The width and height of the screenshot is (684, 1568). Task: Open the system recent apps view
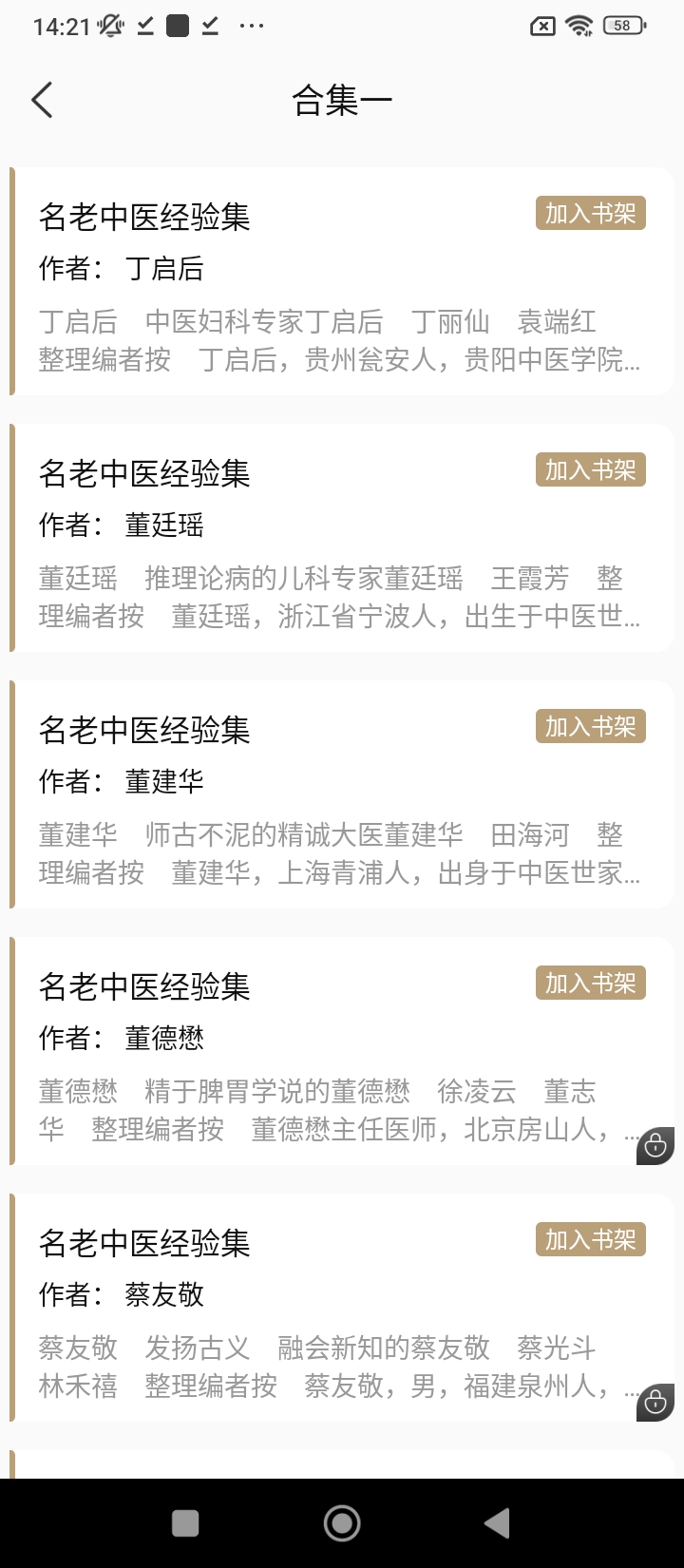click(x=185, y=1523)
